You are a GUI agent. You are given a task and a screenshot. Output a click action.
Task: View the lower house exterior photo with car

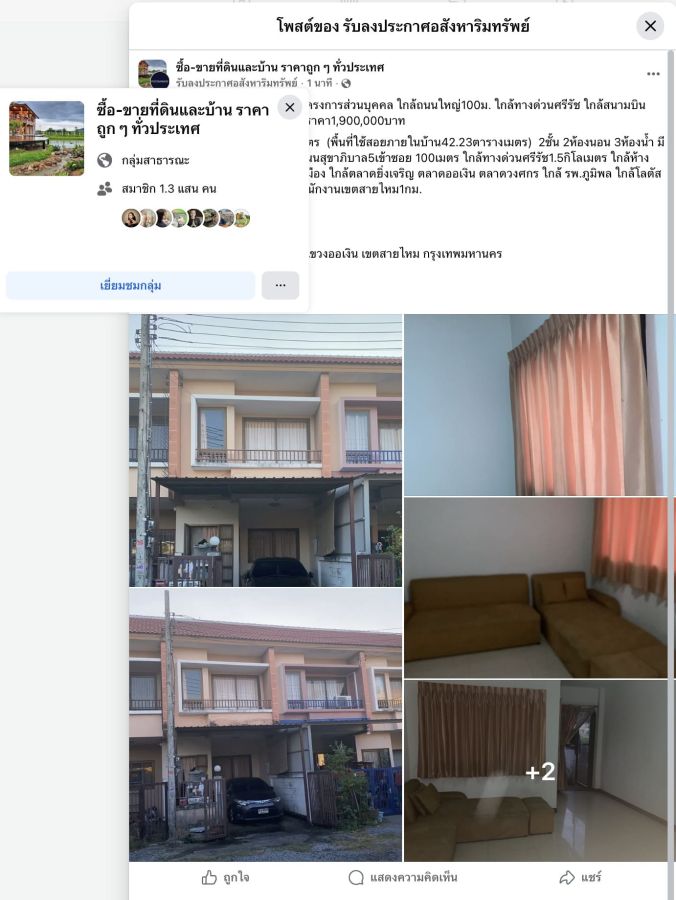click(265, 725)
